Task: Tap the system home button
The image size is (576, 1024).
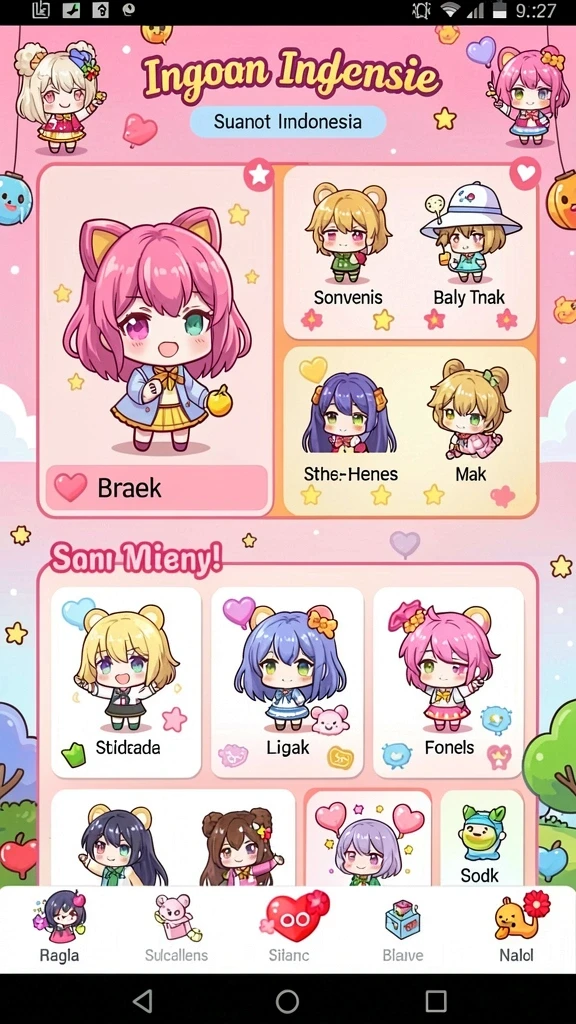Action: tap(287, 1000)
